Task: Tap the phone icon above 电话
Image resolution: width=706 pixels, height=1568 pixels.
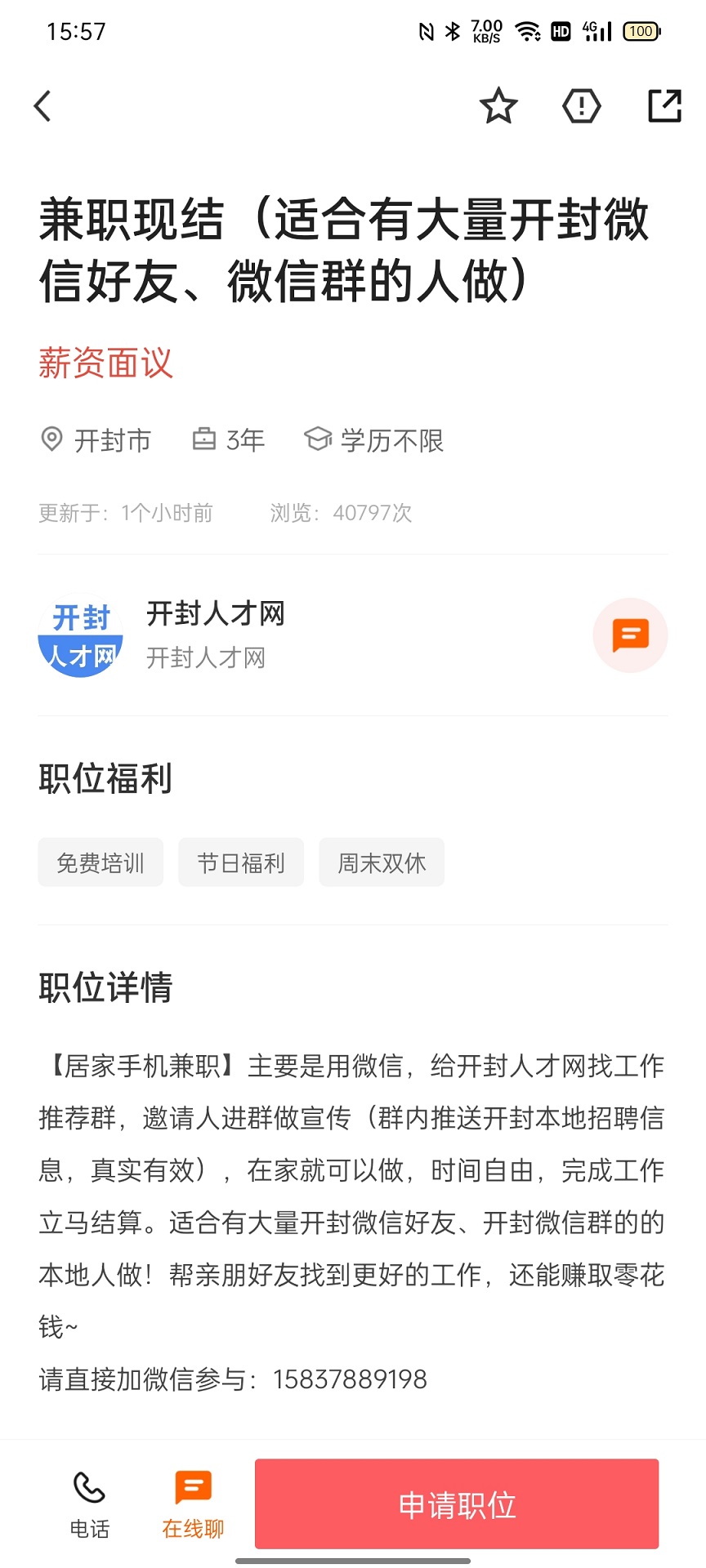Action: coord(87,1485)
